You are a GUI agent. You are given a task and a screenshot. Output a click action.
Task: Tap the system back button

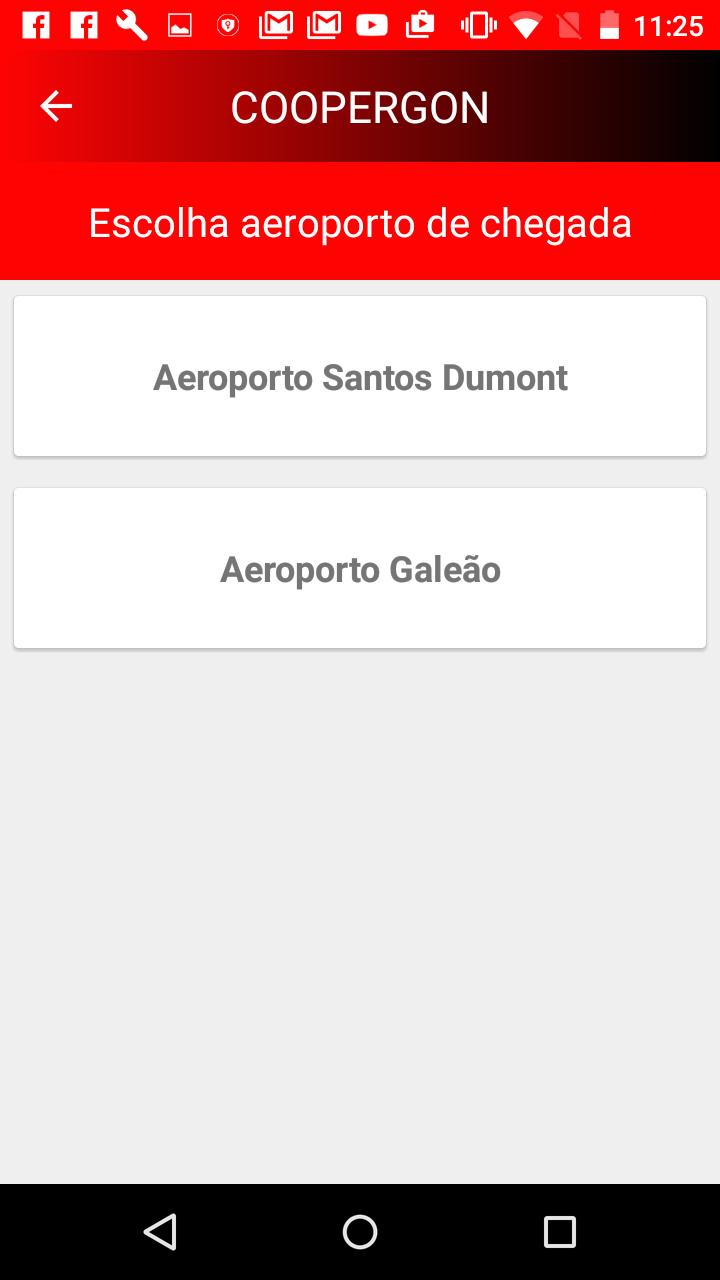(160, 1231)
